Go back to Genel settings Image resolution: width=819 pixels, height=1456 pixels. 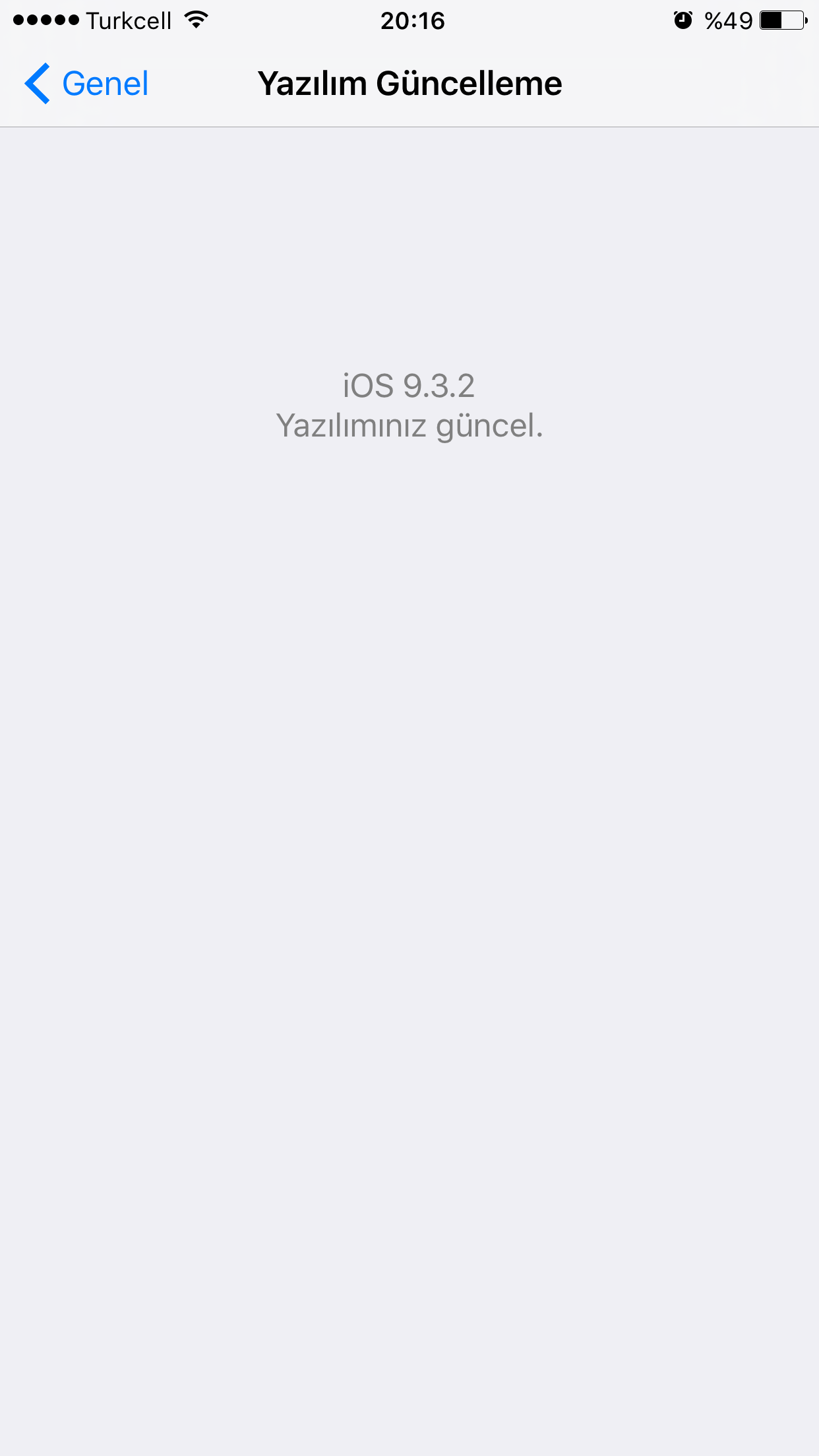click(87, 84)
